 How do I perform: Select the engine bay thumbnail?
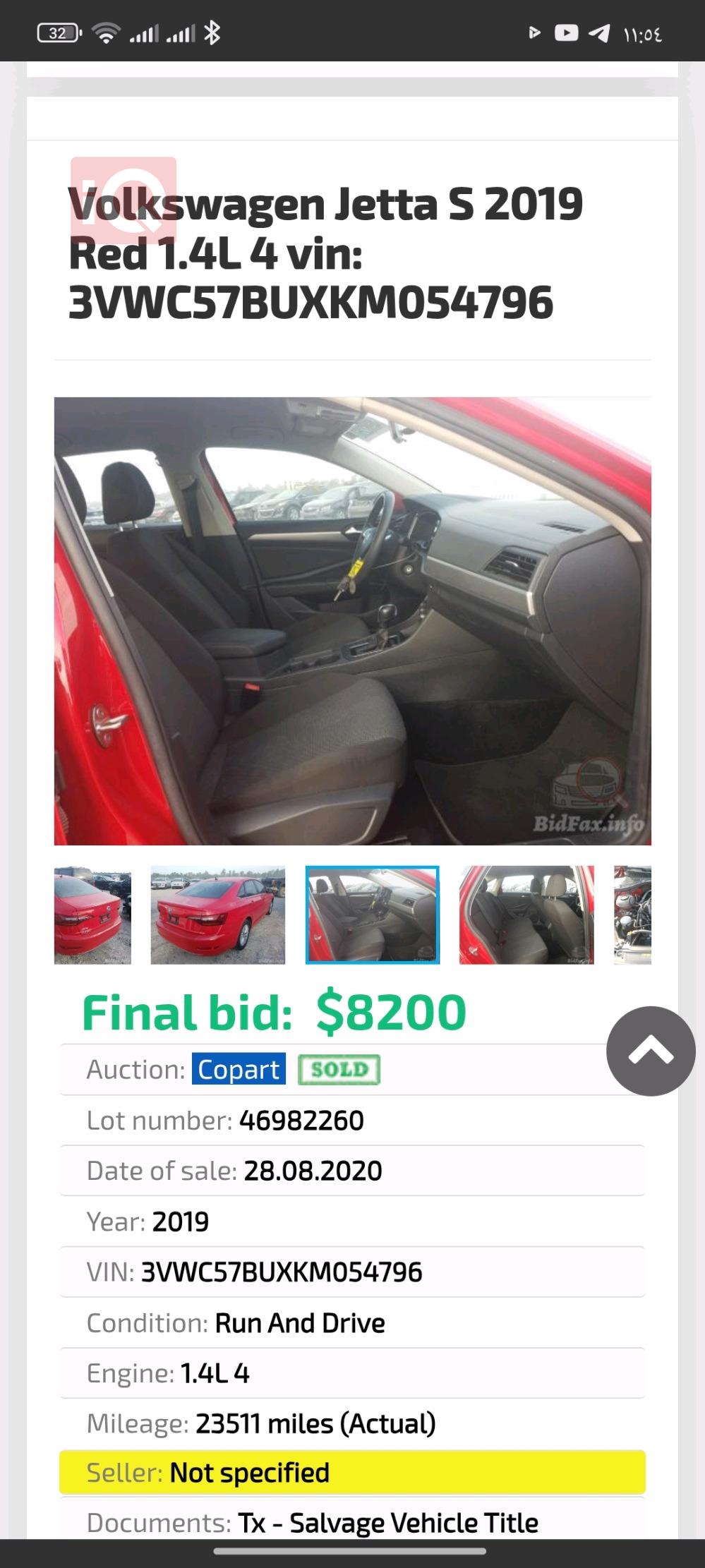point(633,915)
